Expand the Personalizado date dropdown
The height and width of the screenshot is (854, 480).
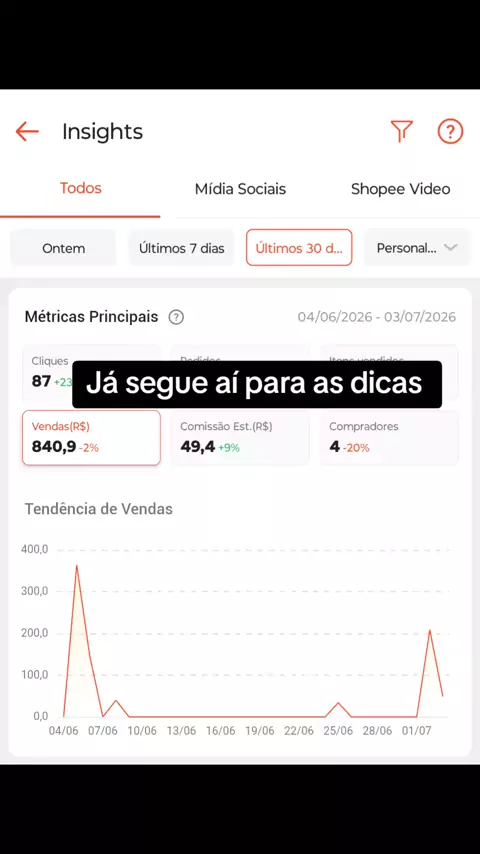pyautogui.click(x=417, y=248)
